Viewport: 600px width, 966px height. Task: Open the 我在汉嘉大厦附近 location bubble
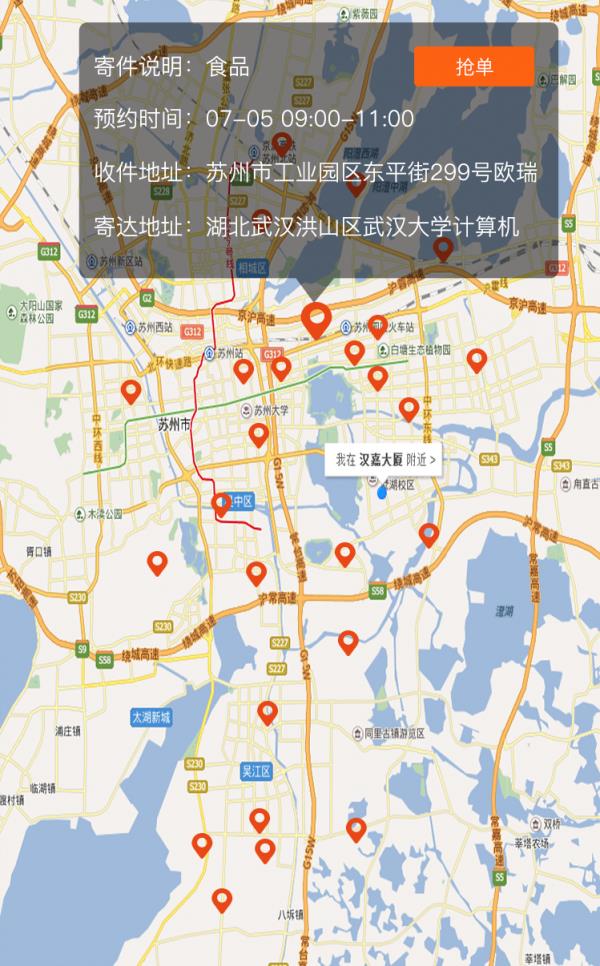385,461
